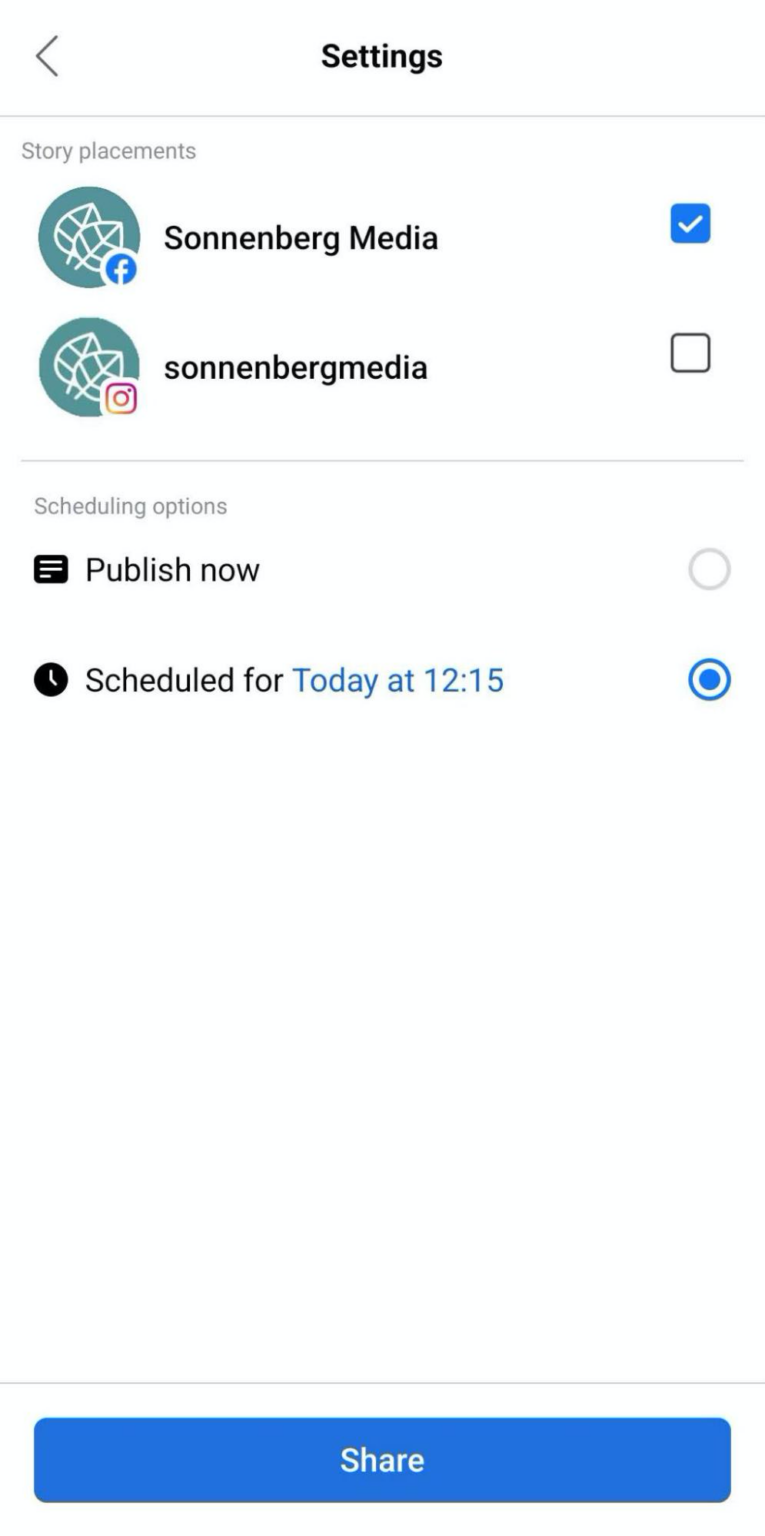The image size is (765, 1536).
Task: Click the clock icon next to Scheduled for
Action: (x=49, y=680)
